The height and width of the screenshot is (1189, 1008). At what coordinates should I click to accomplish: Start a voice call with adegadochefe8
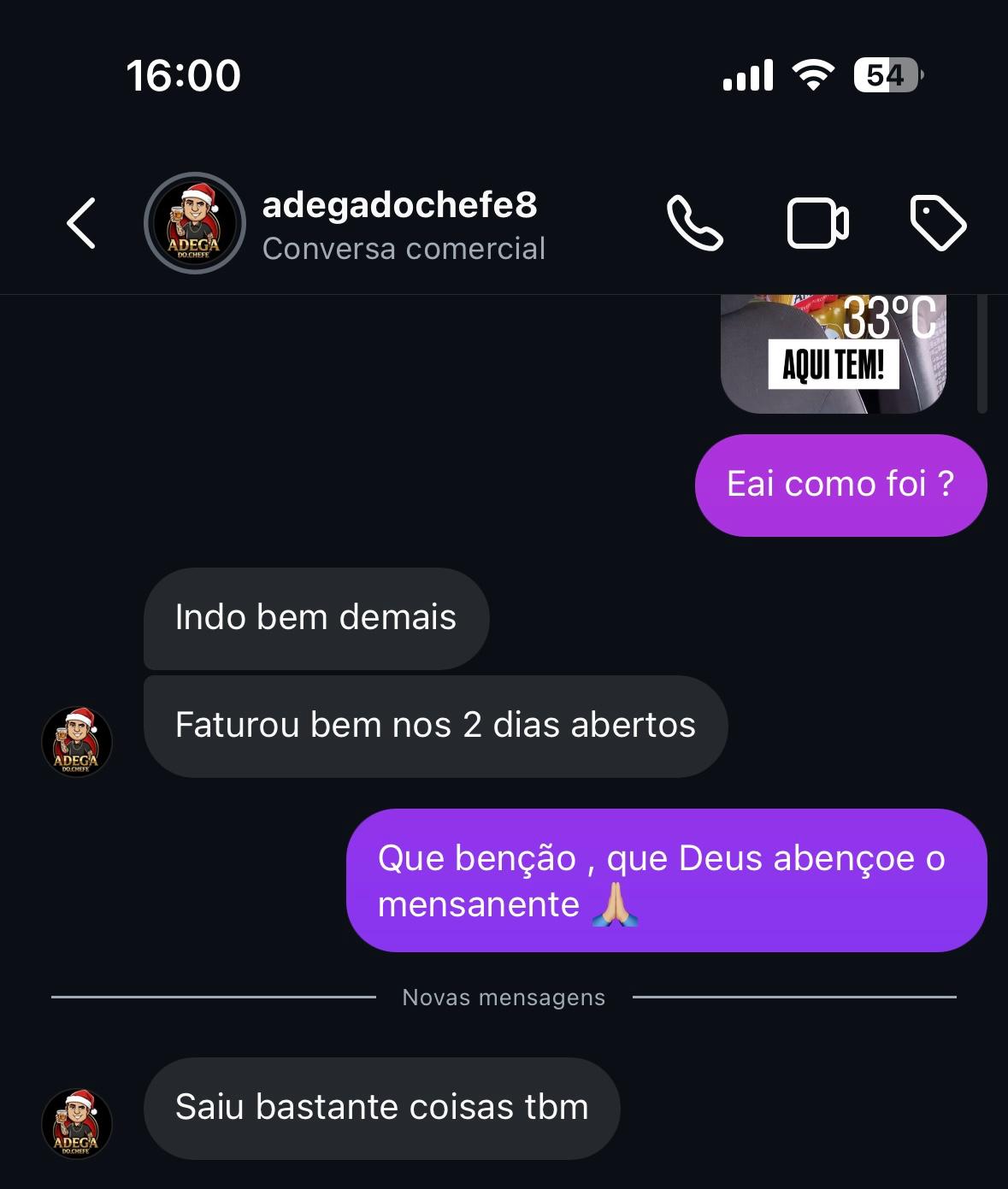694,224
